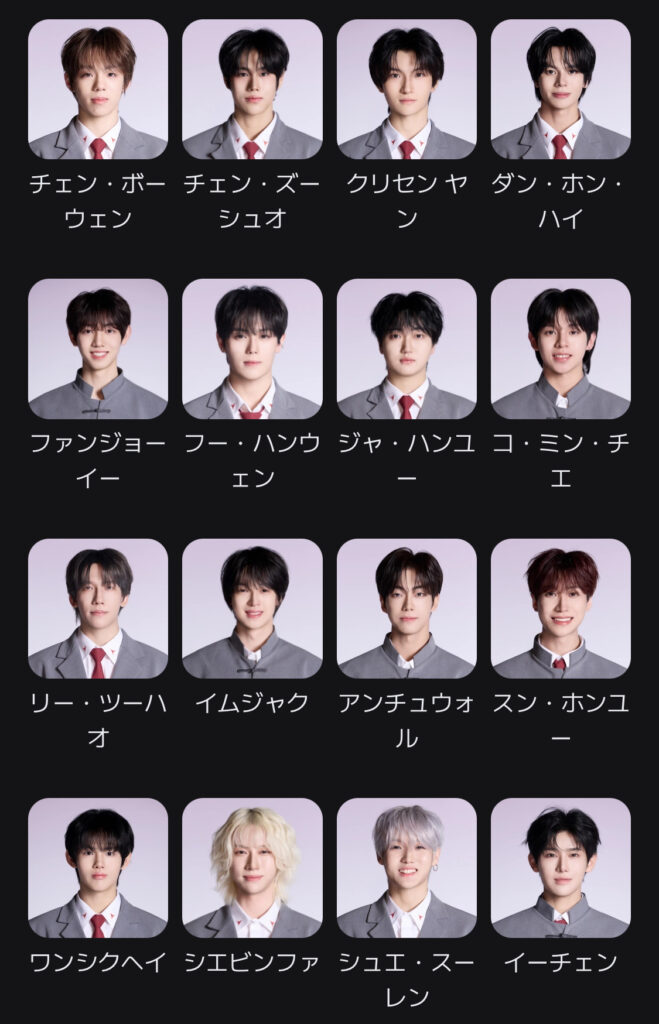
Task: Tap イムジャク's portrait
Action: (x=252, y=609)
